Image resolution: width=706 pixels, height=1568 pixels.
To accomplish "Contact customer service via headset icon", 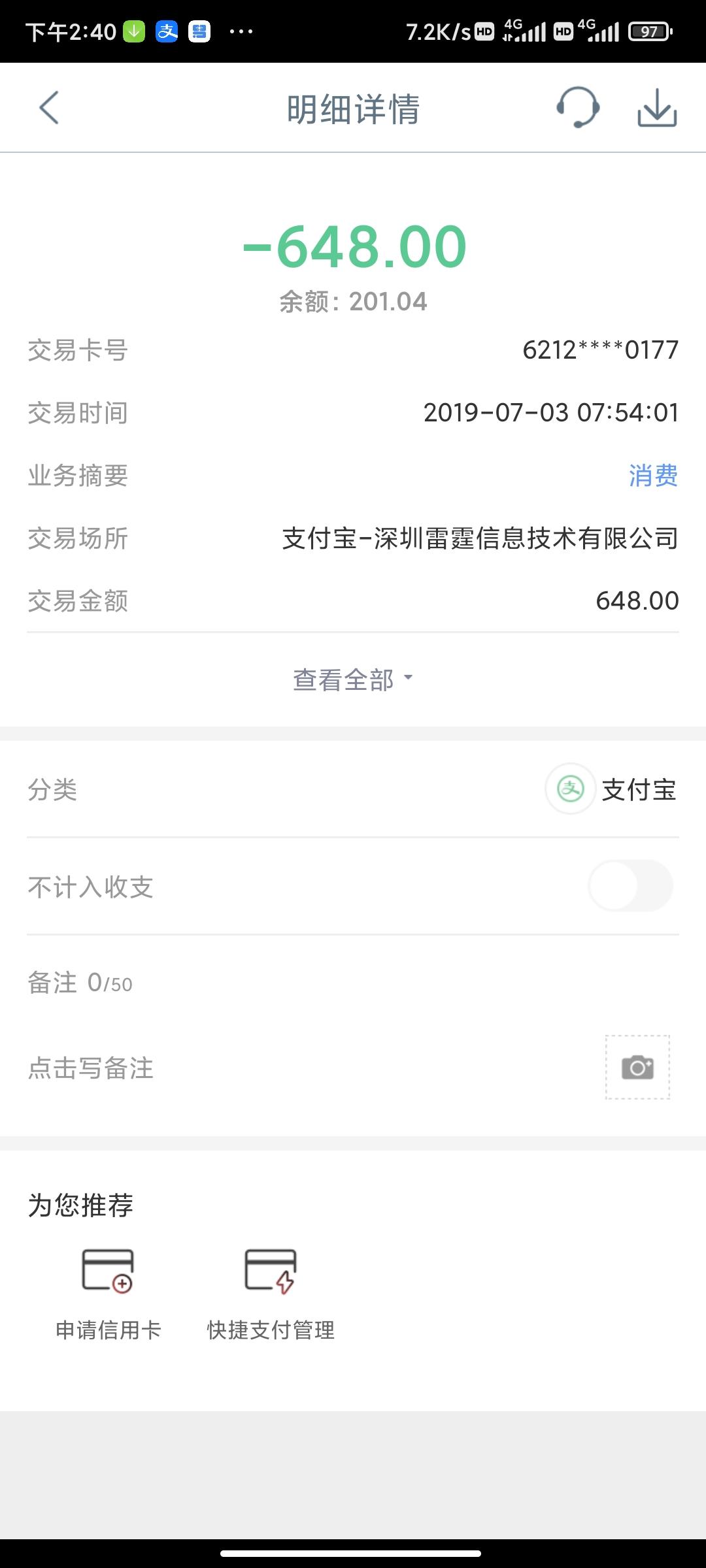I will coord(578,107).
